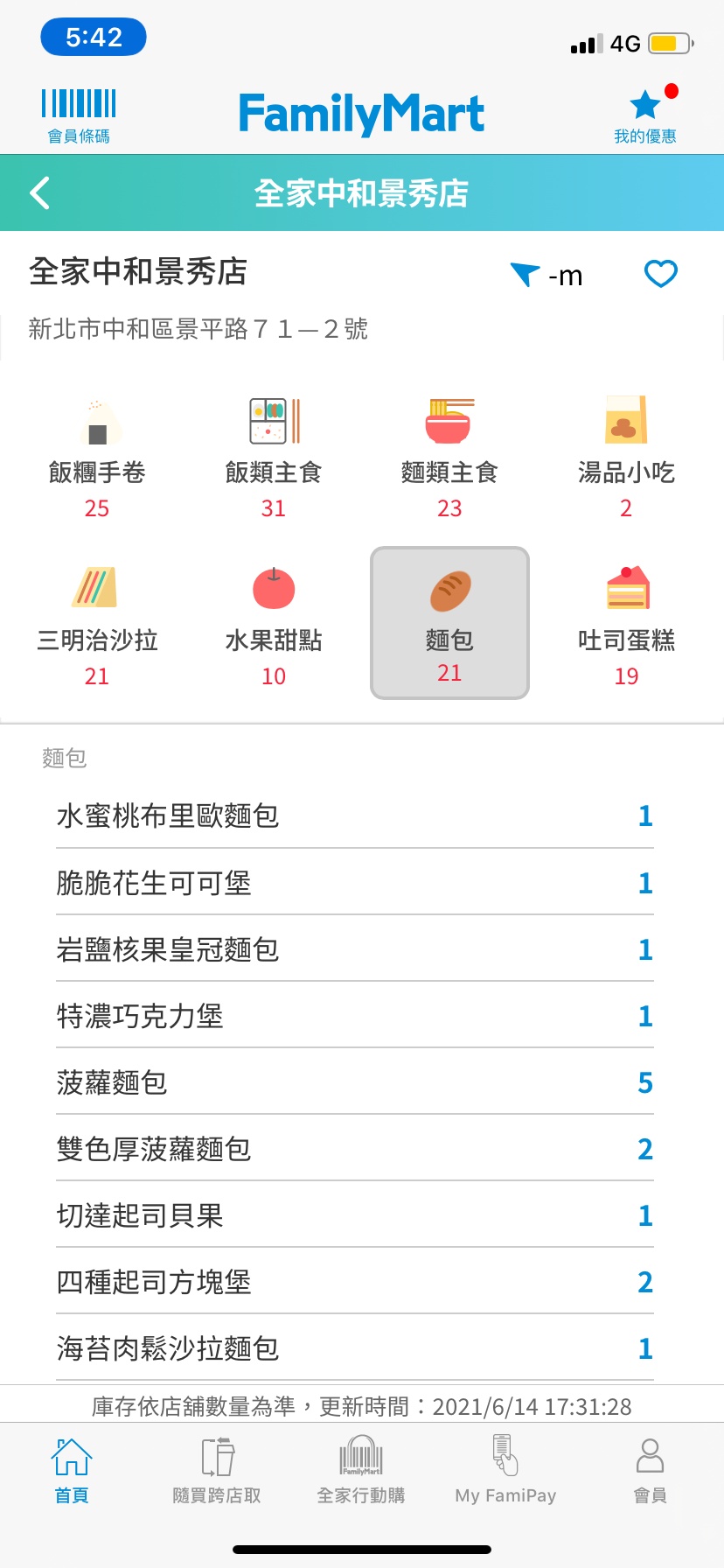
Task: Go to 全家行動購 tab
Action: pos(361,1470)
